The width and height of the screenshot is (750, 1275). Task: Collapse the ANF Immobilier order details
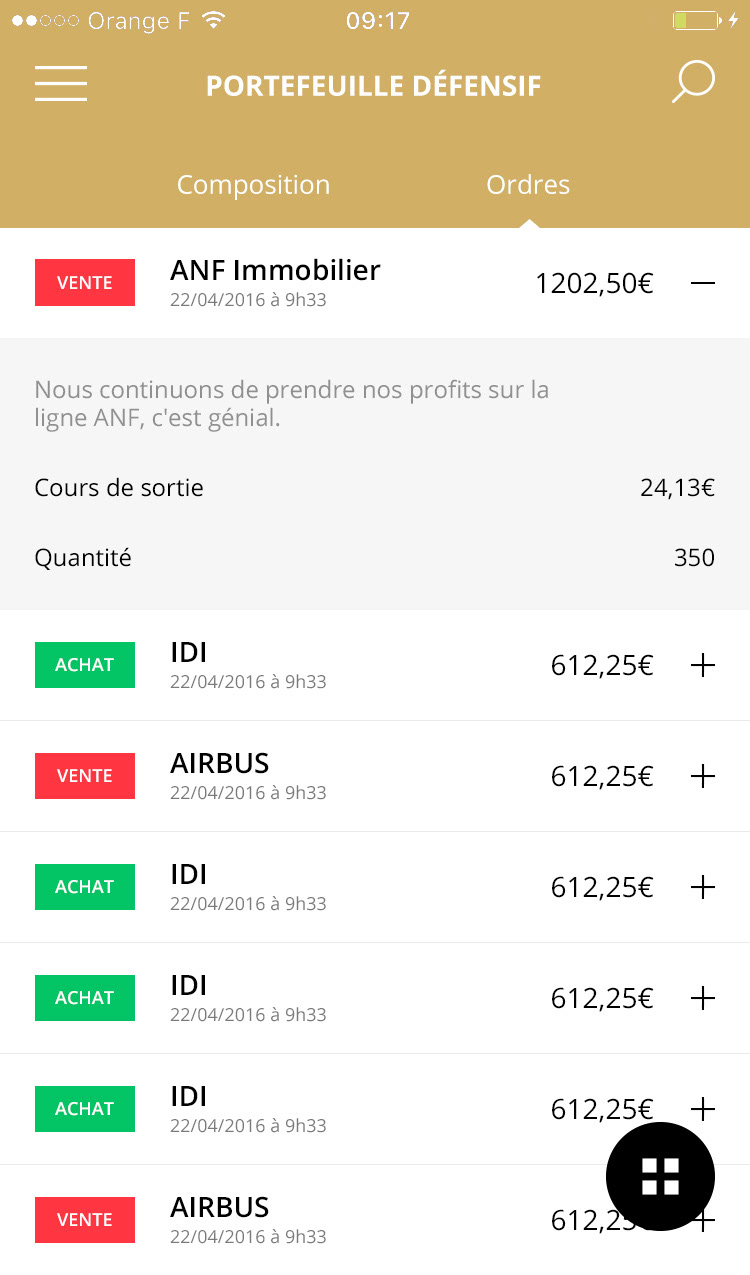click(703, 283)
